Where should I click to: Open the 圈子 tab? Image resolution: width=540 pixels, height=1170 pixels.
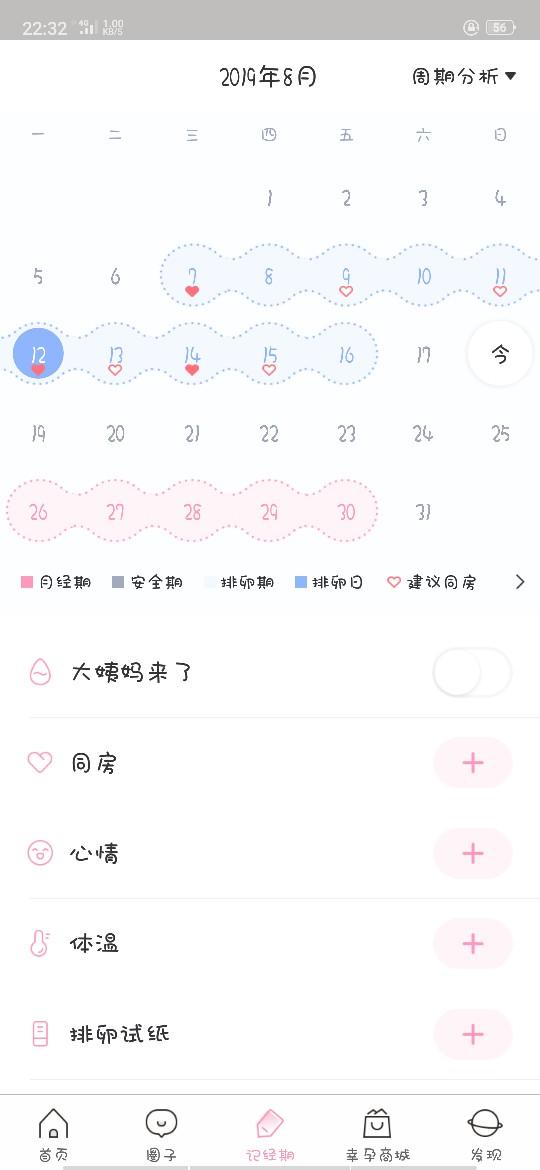tap(162, 1134)
